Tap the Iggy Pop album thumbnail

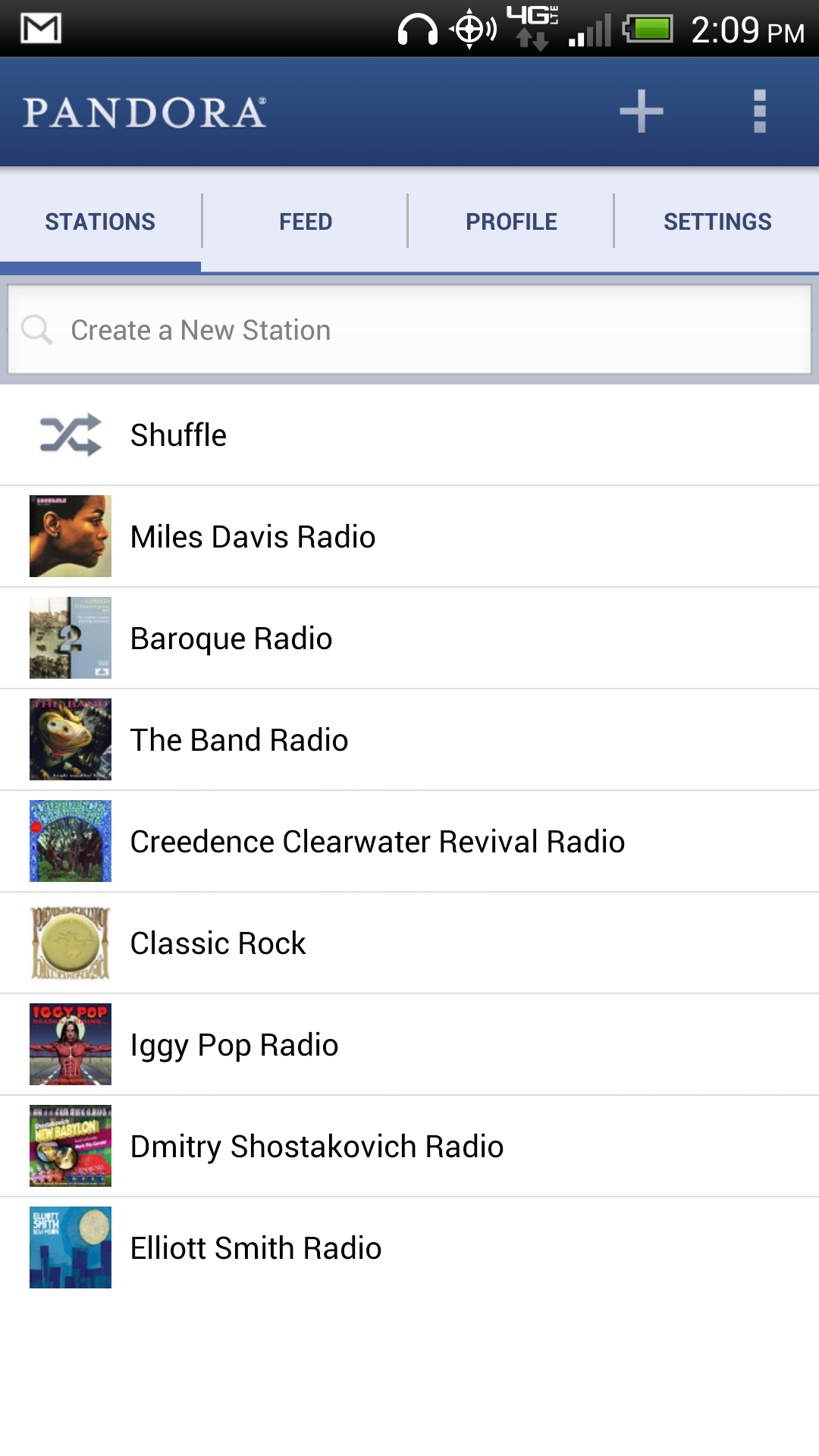click(70, 1044)
